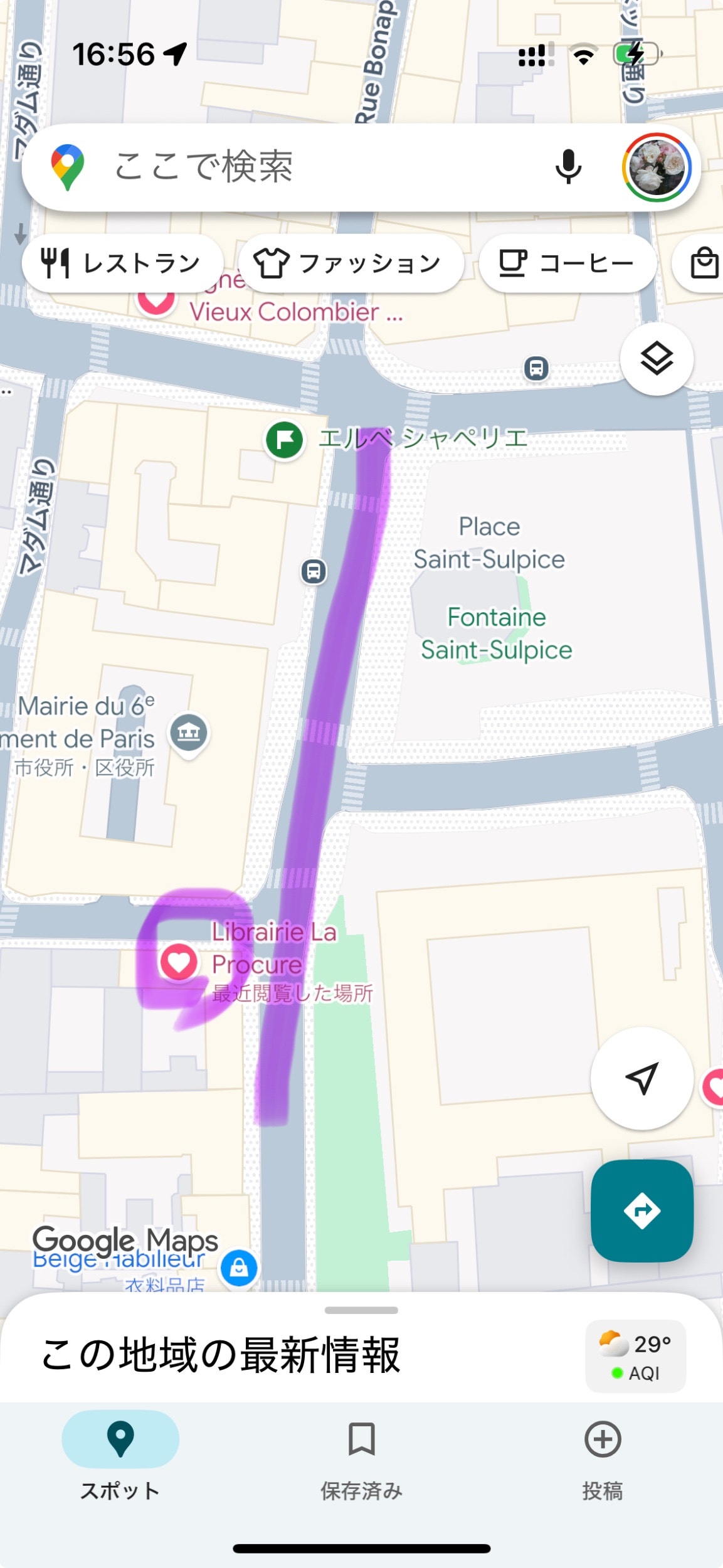Select the コーヒー chip

tap(567, 263)
